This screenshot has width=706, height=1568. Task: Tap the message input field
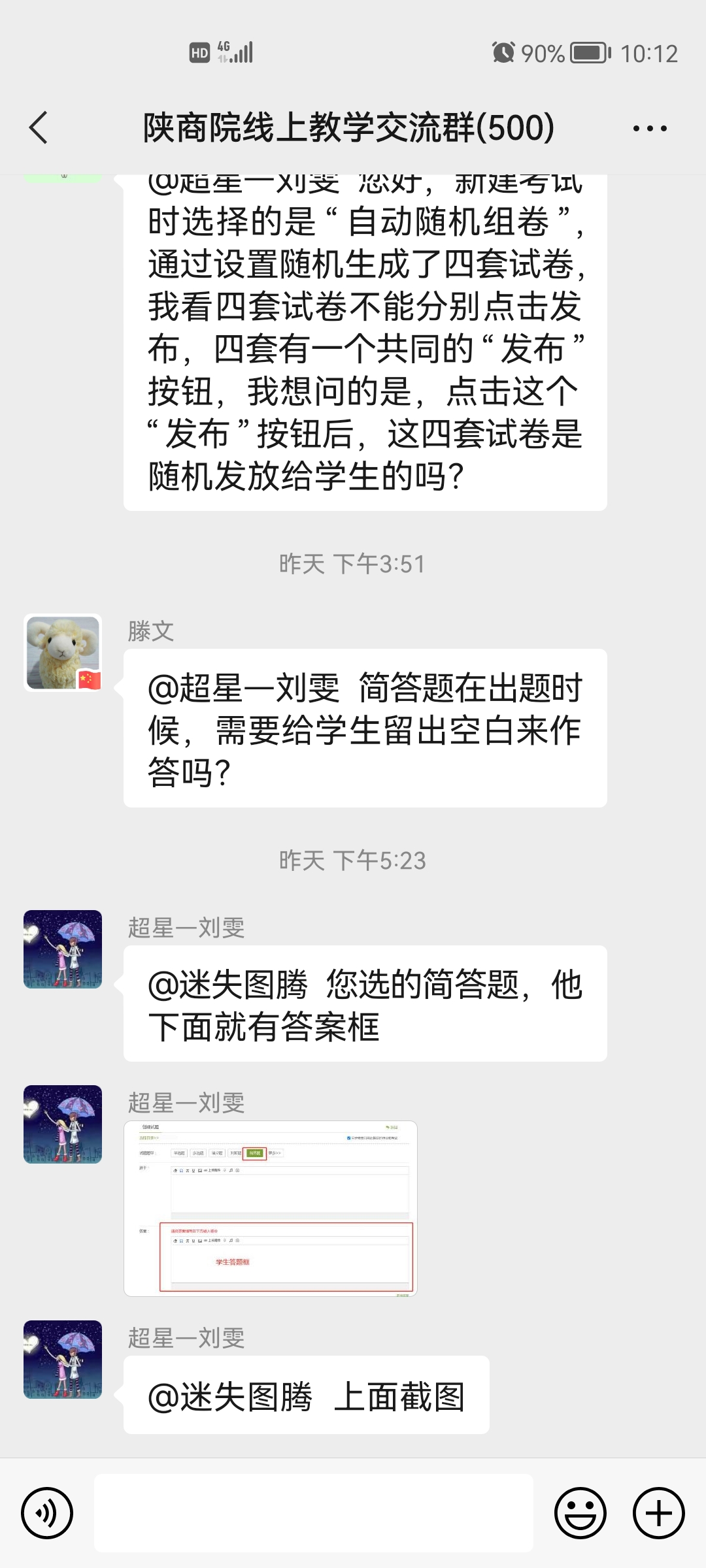(314, 1512)
